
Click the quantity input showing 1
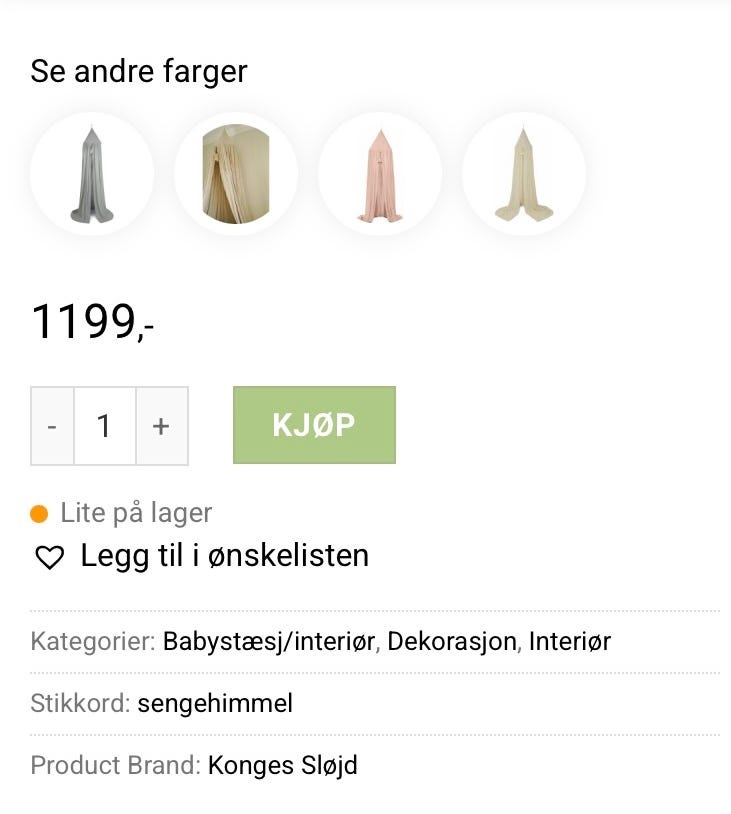pos(105,425)
